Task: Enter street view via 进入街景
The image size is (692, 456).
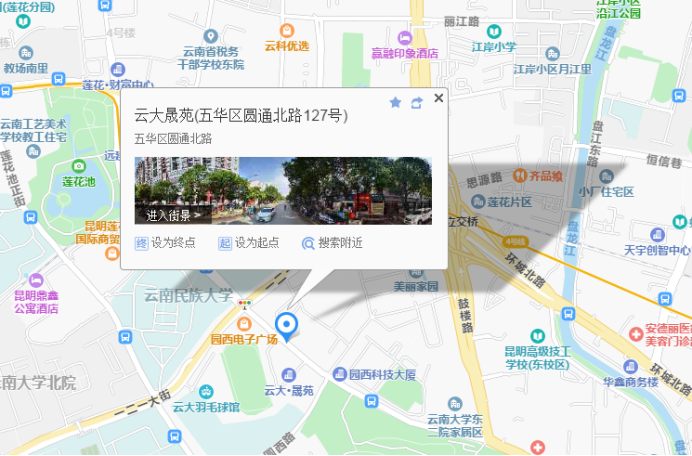Action: pyautogui.click(x=174, y=214)
